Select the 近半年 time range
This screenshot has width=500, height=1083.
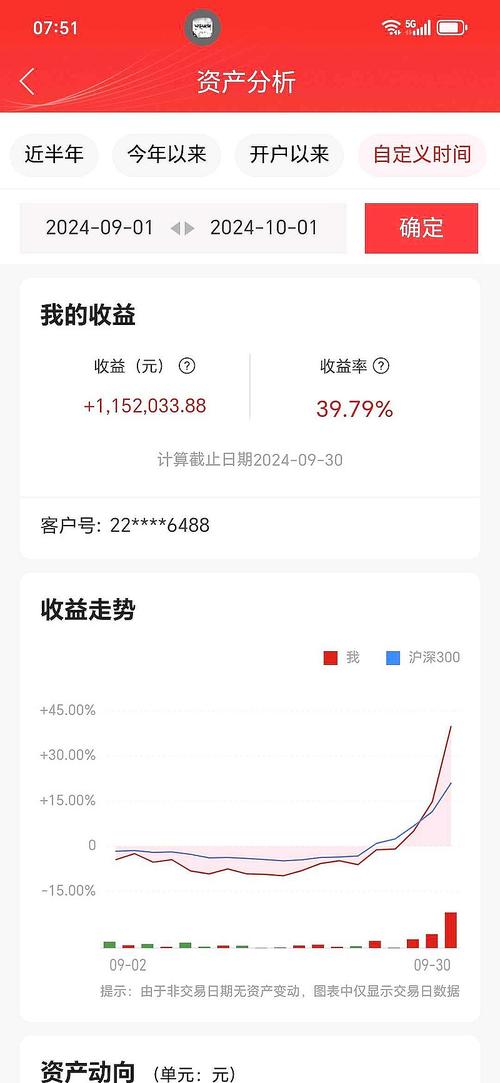pyautogui.click(x=54, y=155)
